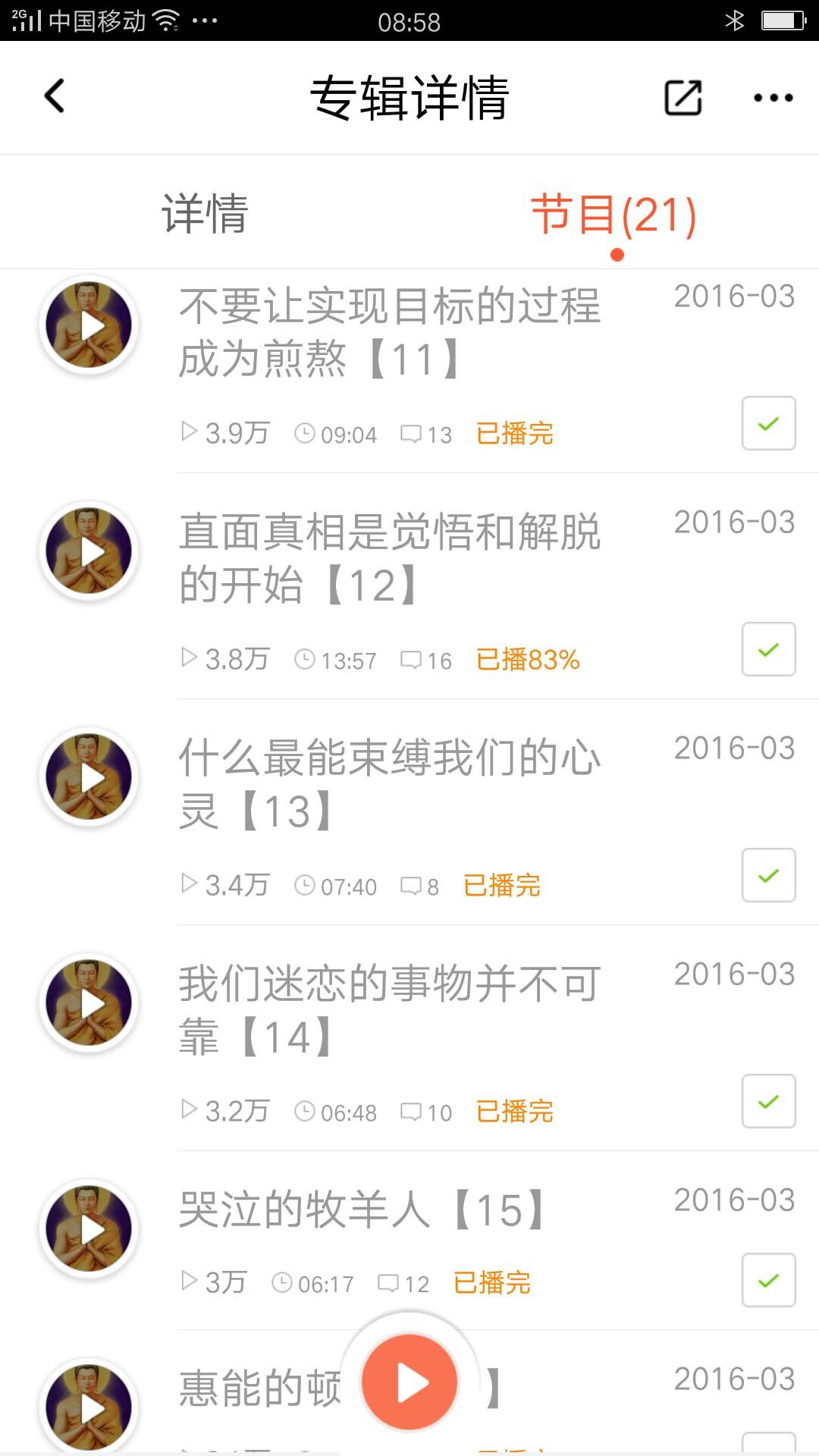Tap the checkmark box for episode 【12】
This screenshot has height=1456, width=819.
click(x=768, y=649)
